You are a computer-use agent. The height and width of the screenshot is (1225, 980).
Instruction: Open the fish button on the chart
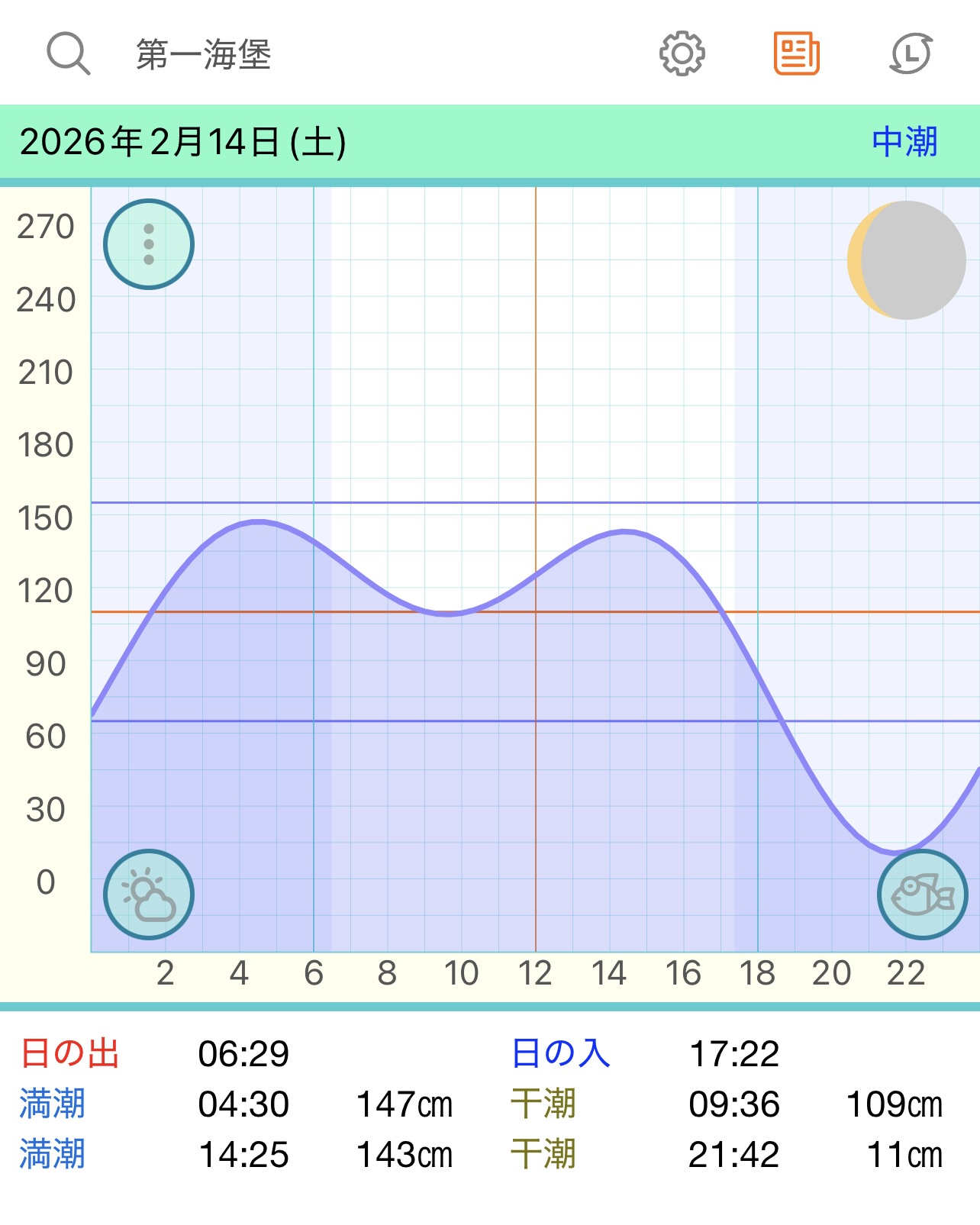pyautogui.click(x=923, y=895)
